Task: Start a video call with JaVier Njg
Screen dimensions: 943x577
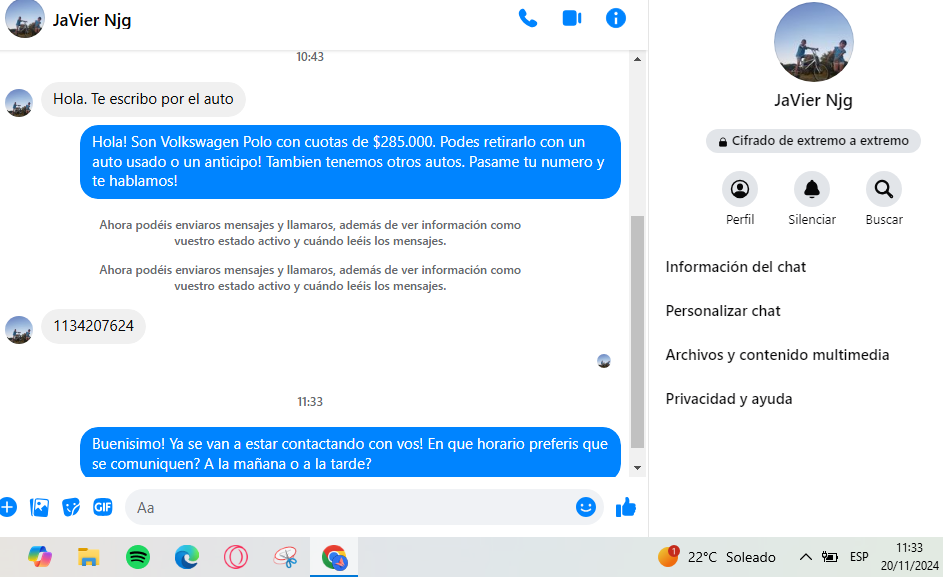Action: [572, 18]
